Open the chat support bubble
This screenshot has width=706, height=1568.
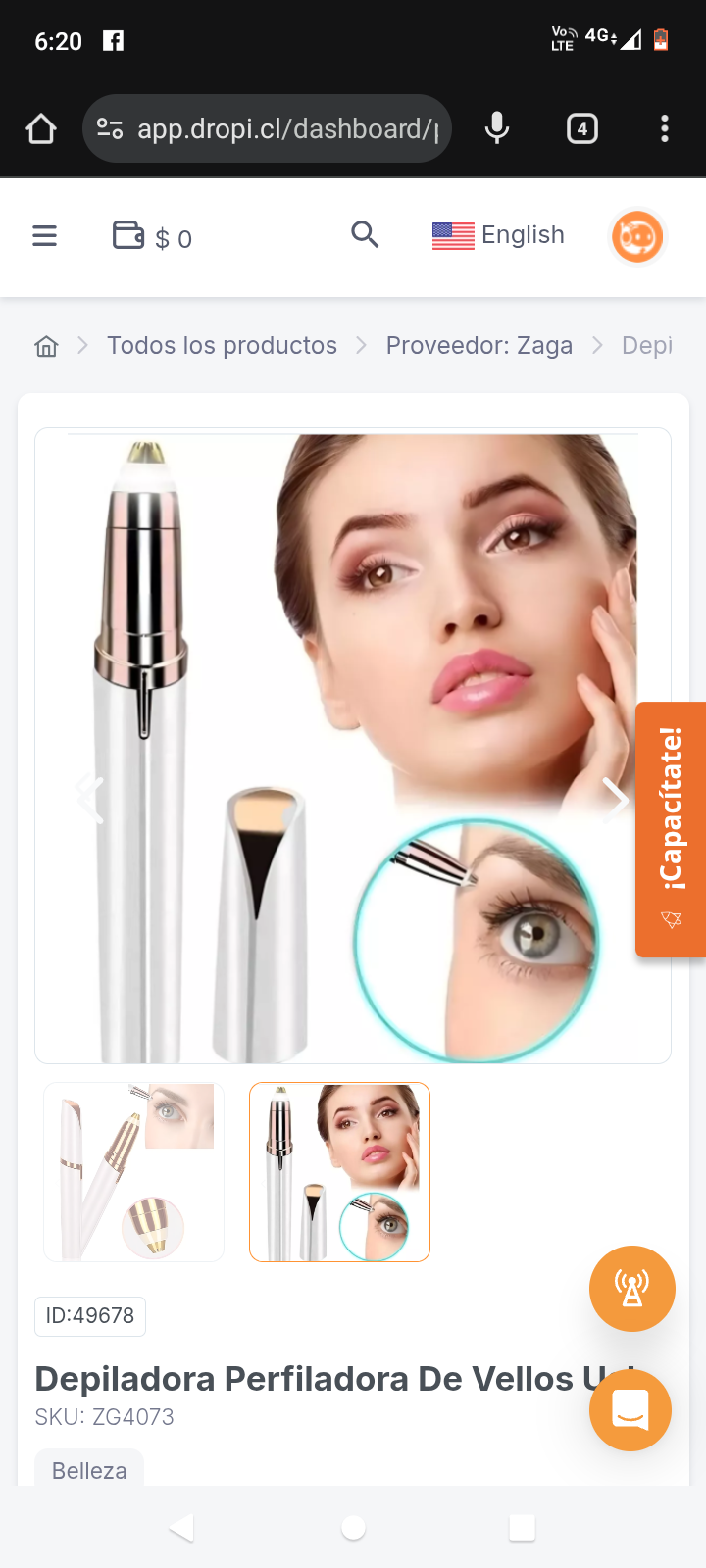pos(630,1409)
